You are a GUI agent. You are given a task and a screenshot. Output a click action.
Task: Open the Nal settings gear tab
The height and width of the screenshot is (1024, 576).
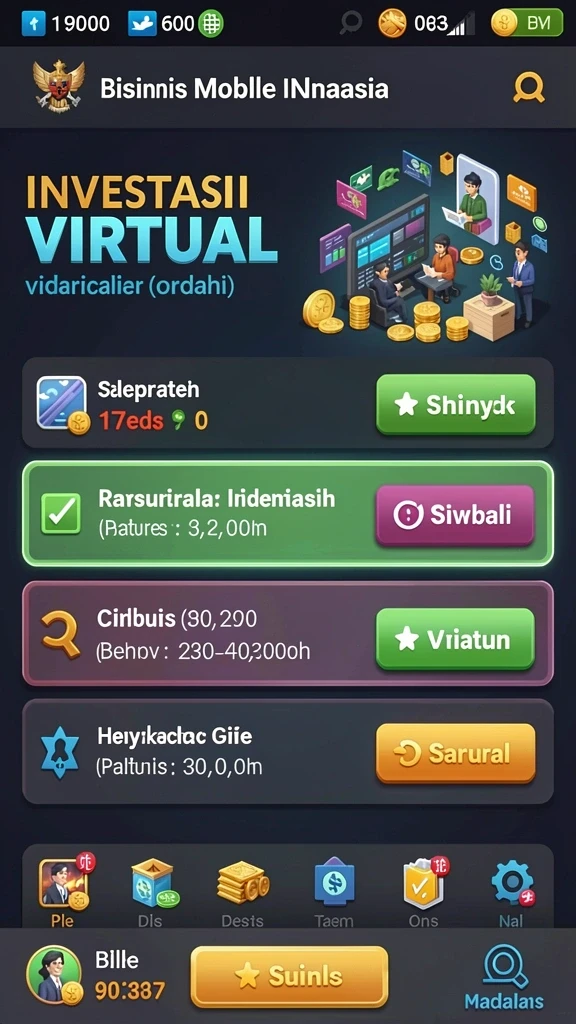(x=512, y=890)
